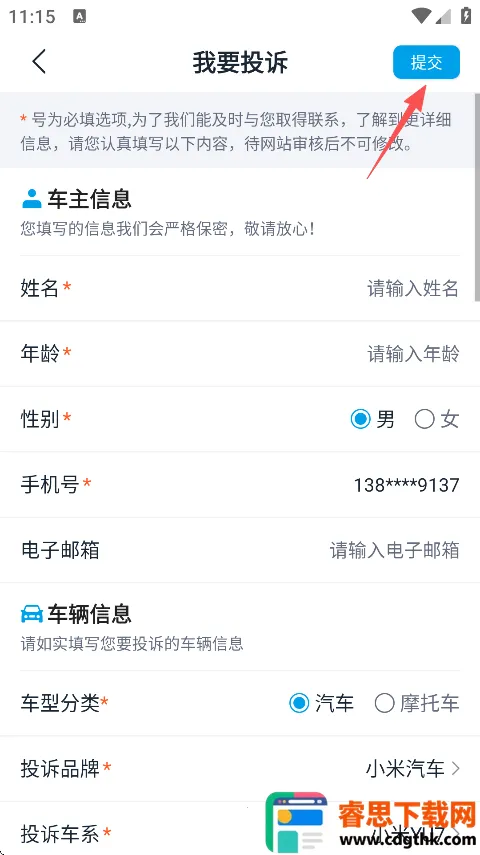This screenshot has height=855, width=480.
Task: Enter age in the 年龄 field
Action: pos(240,354)
